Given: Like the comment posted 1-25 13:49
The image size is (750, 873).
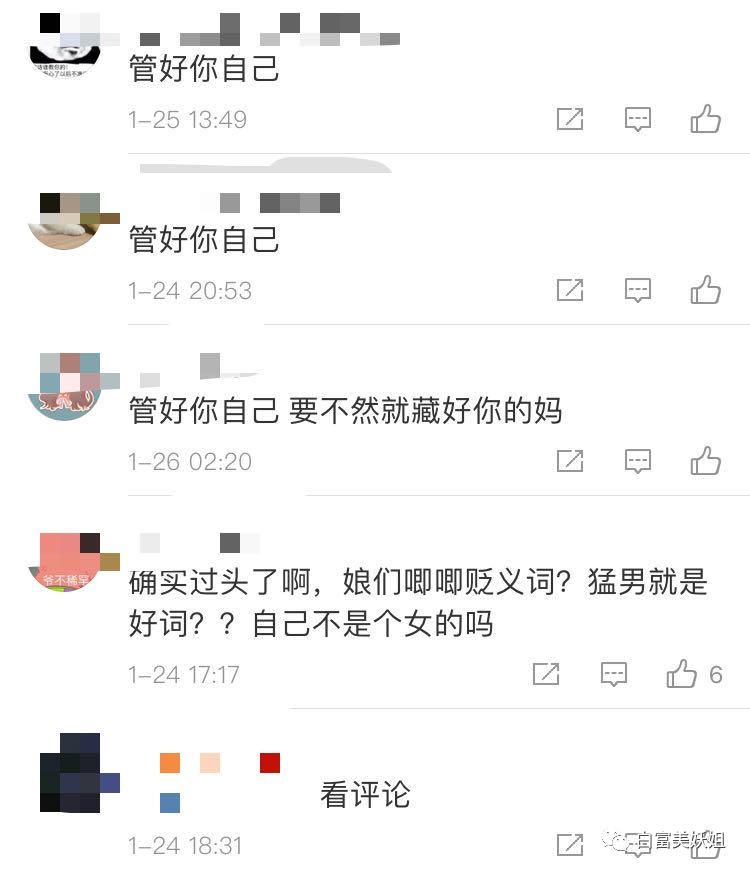Looking at the screenshot, I should (x=705, y=120).
